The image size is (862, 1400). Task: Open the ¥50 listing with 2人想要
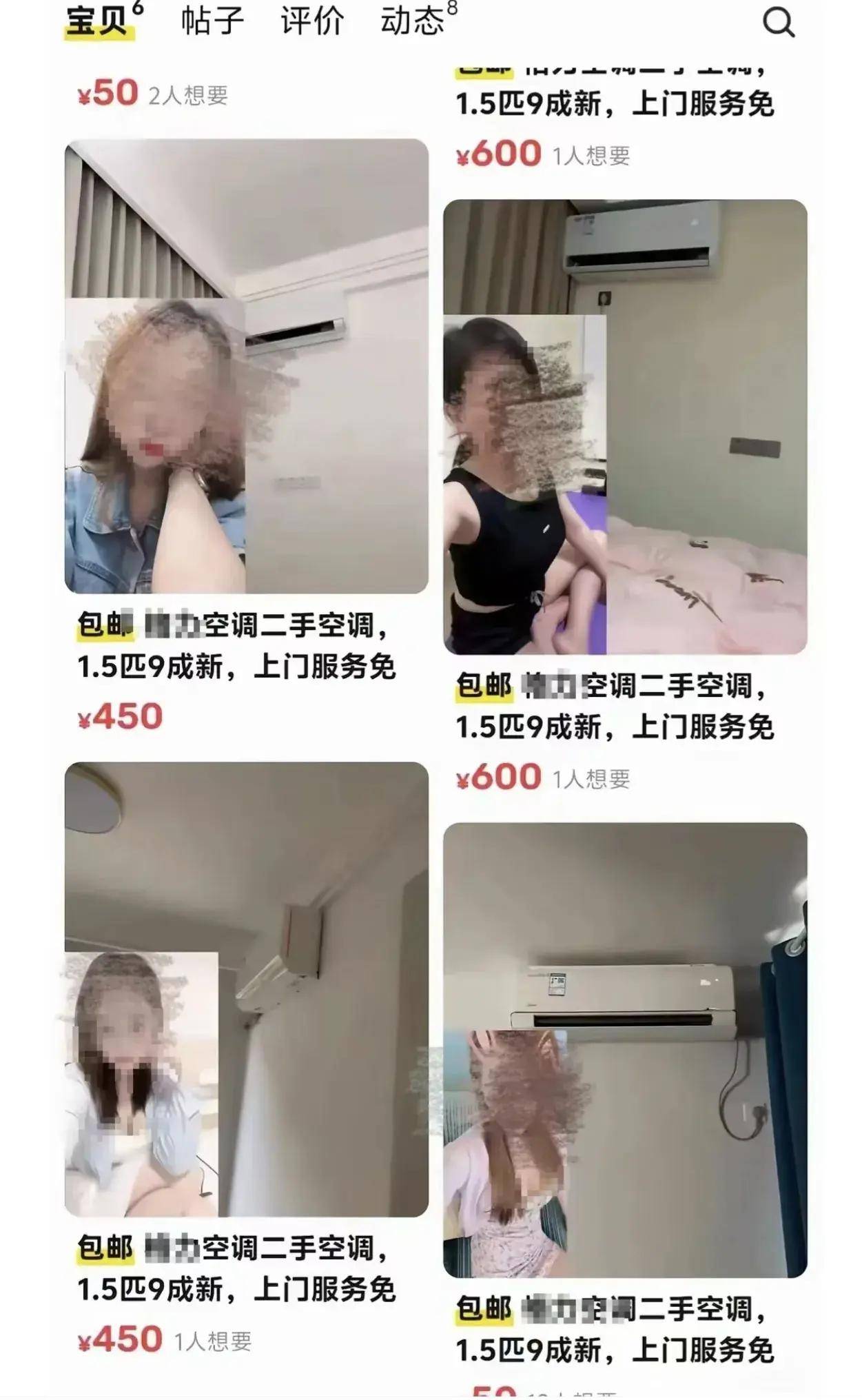tap(152, 94)
